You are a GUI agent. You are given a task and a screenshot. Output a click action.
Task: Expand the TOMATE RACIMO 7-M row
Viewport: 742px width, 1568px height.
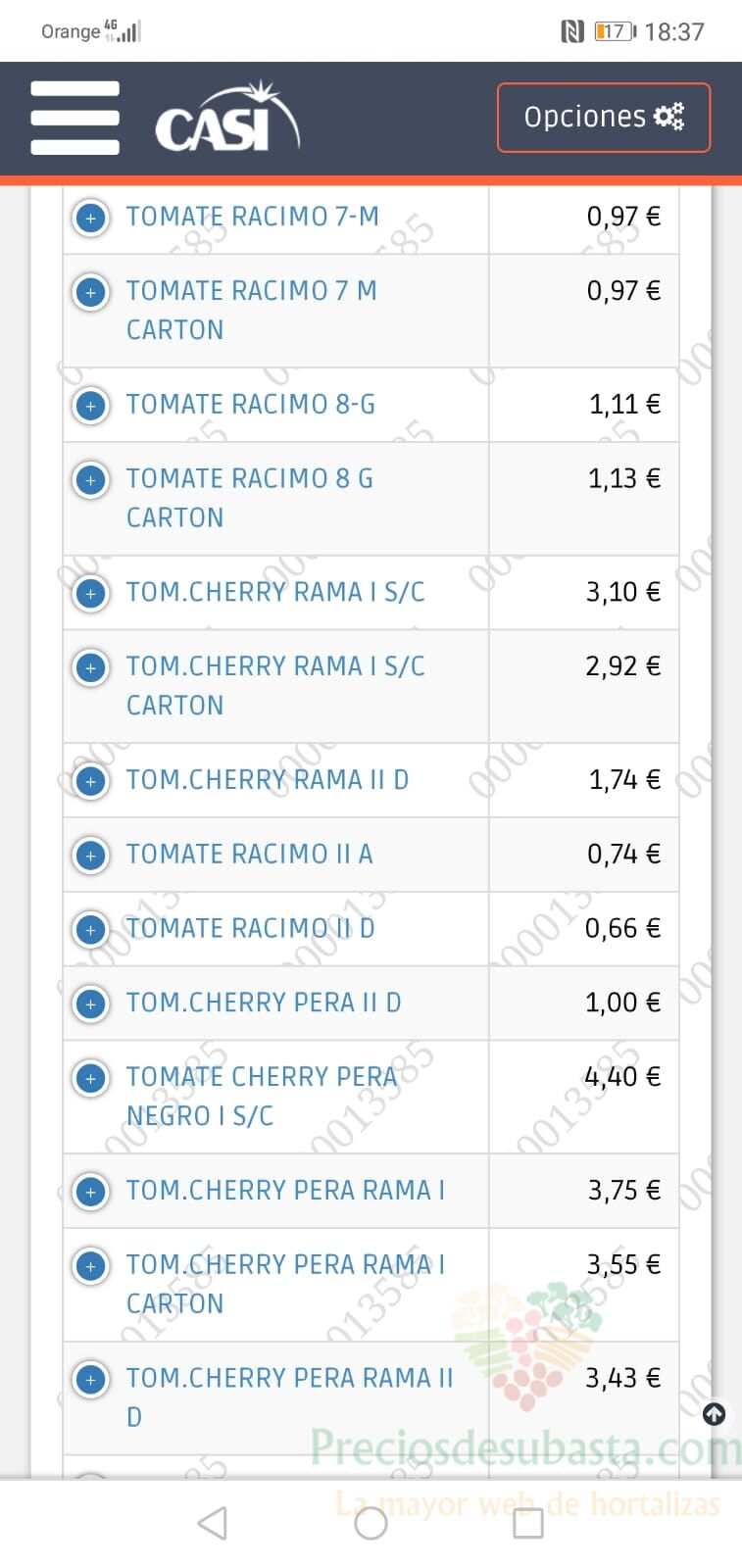(91, 218)
